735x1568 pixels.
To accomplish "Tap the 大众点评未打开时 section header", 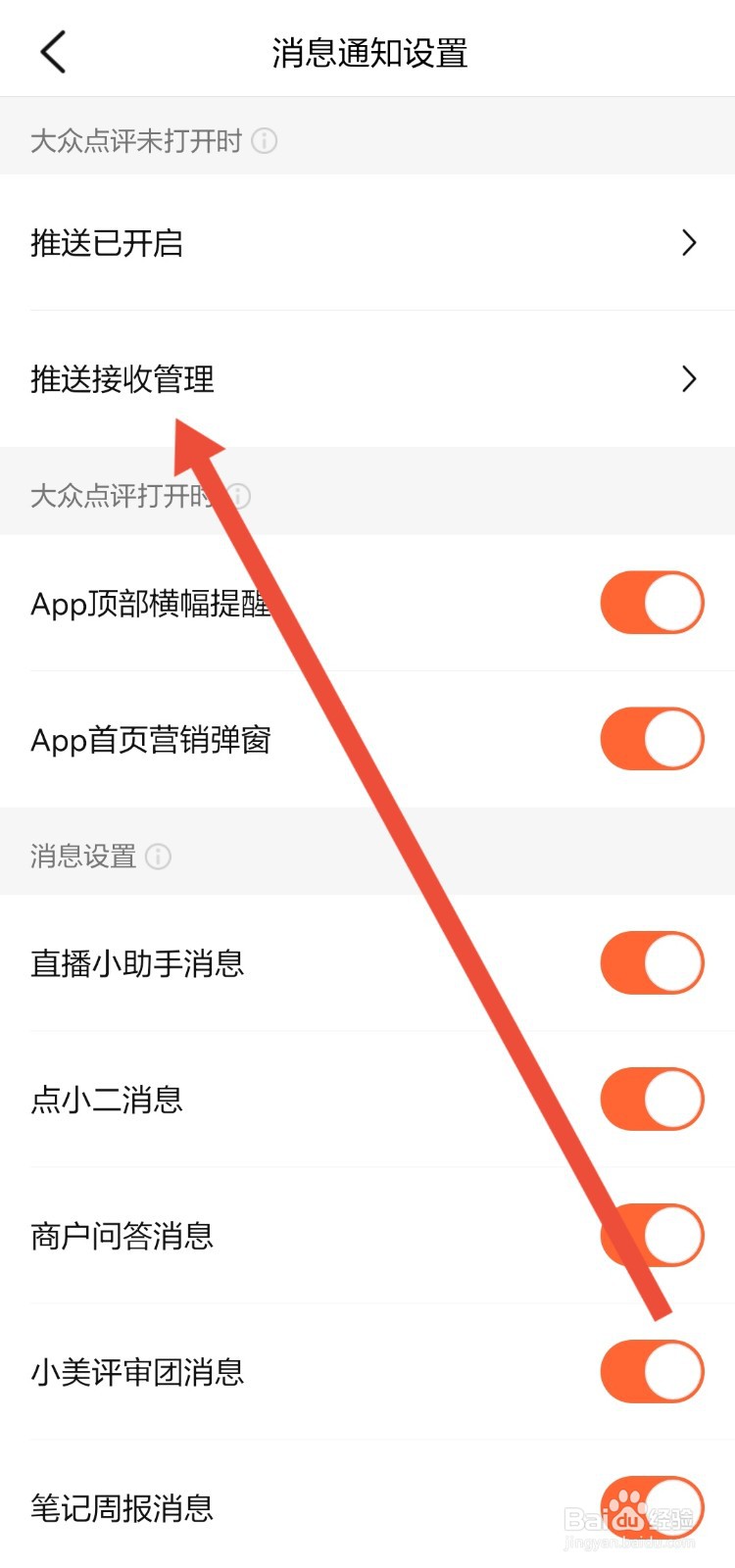I will (134, 141).
